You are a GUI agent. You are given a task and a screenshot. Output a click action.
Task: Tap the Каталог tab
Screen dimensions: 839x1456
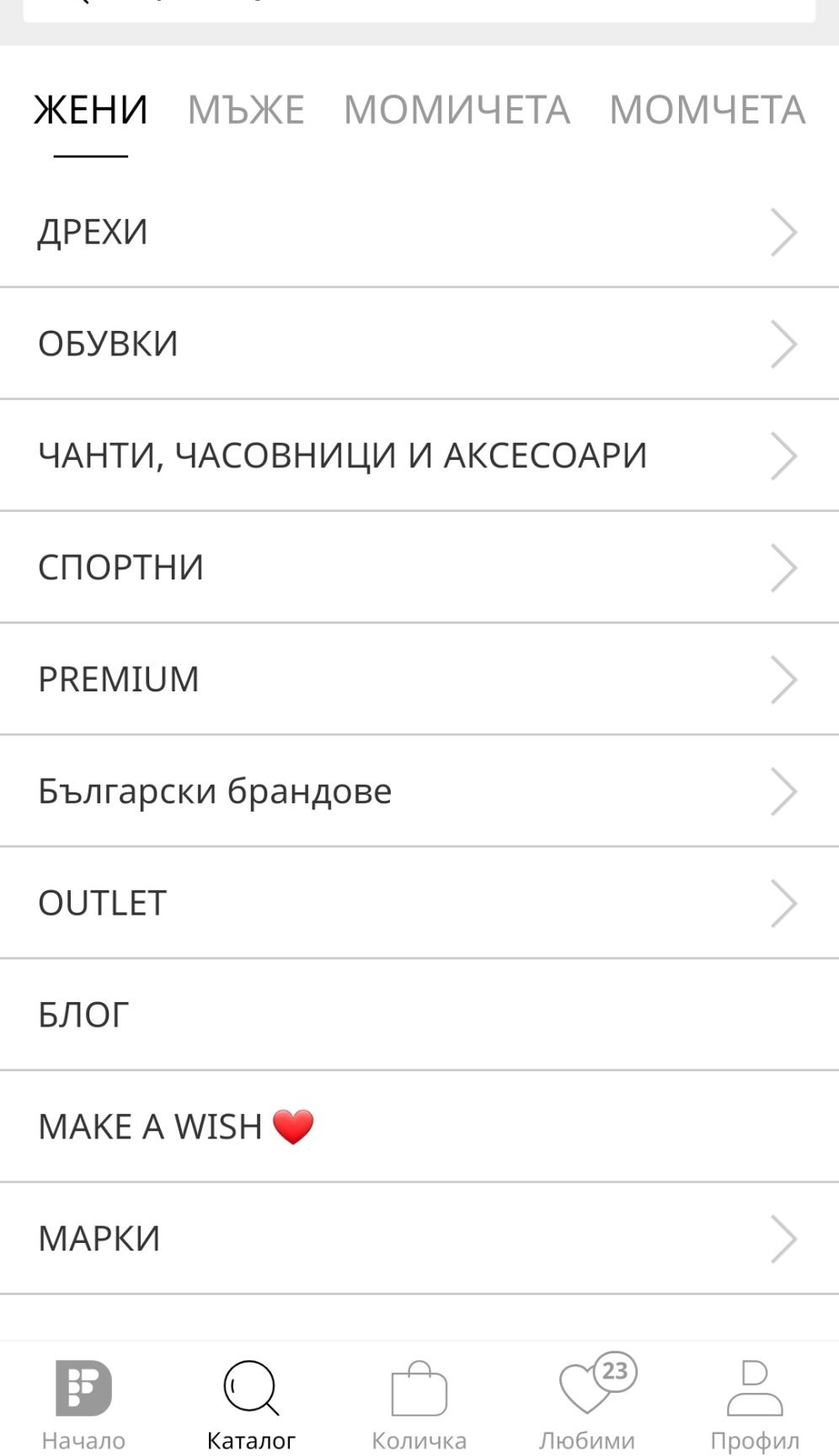click(x=251, y=1402)
